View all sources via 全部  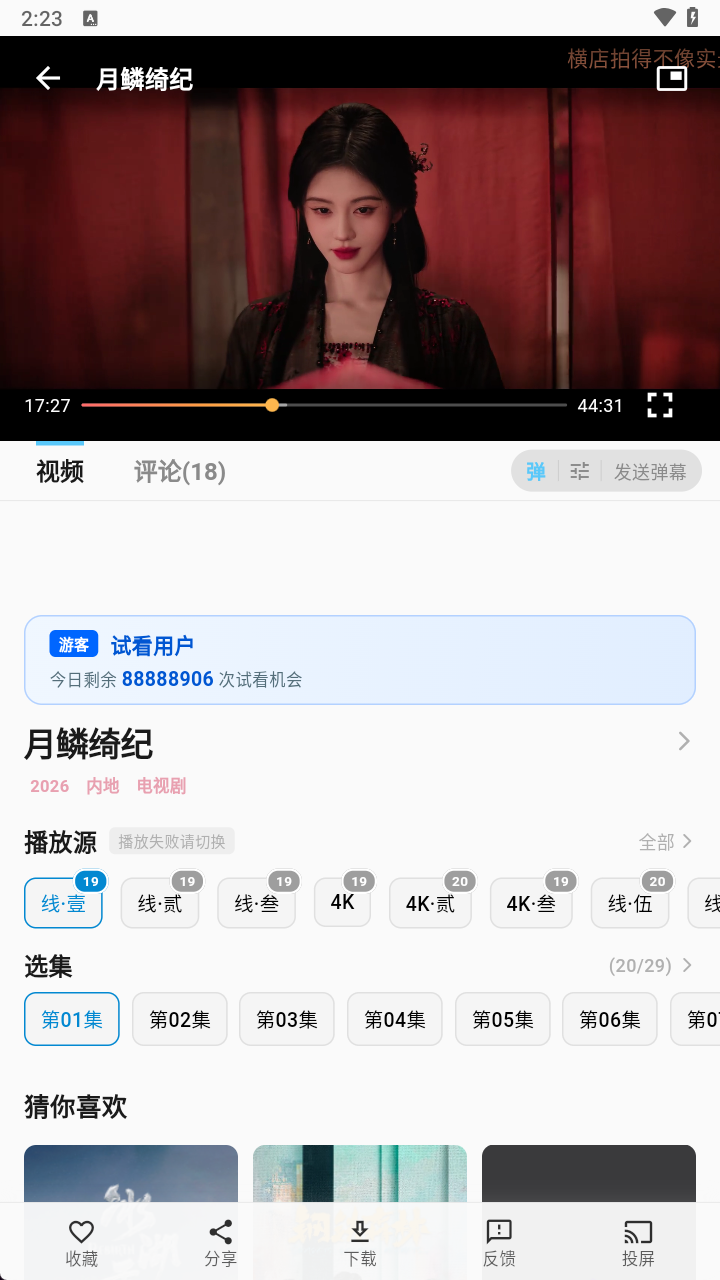coord(665,842)
